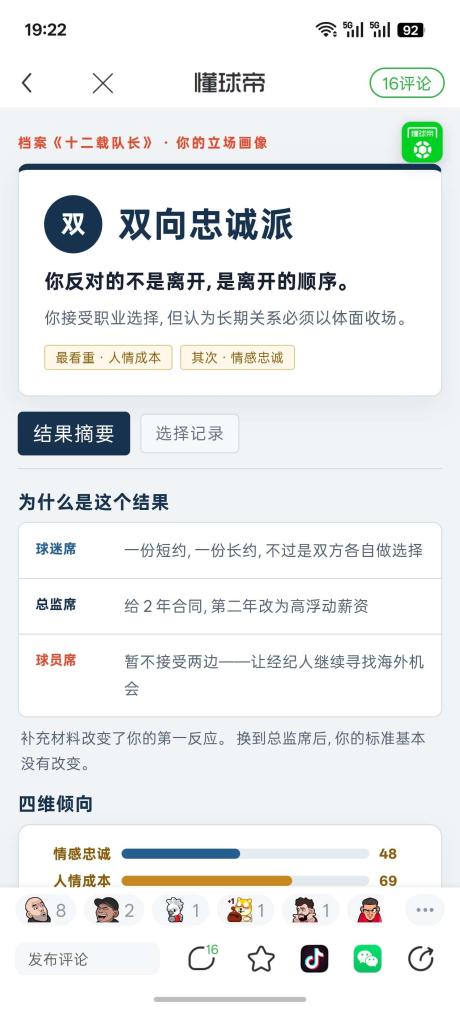Select the 结果摘要 tab
This screenshot has height=1012, width=460.
[74, 434]
